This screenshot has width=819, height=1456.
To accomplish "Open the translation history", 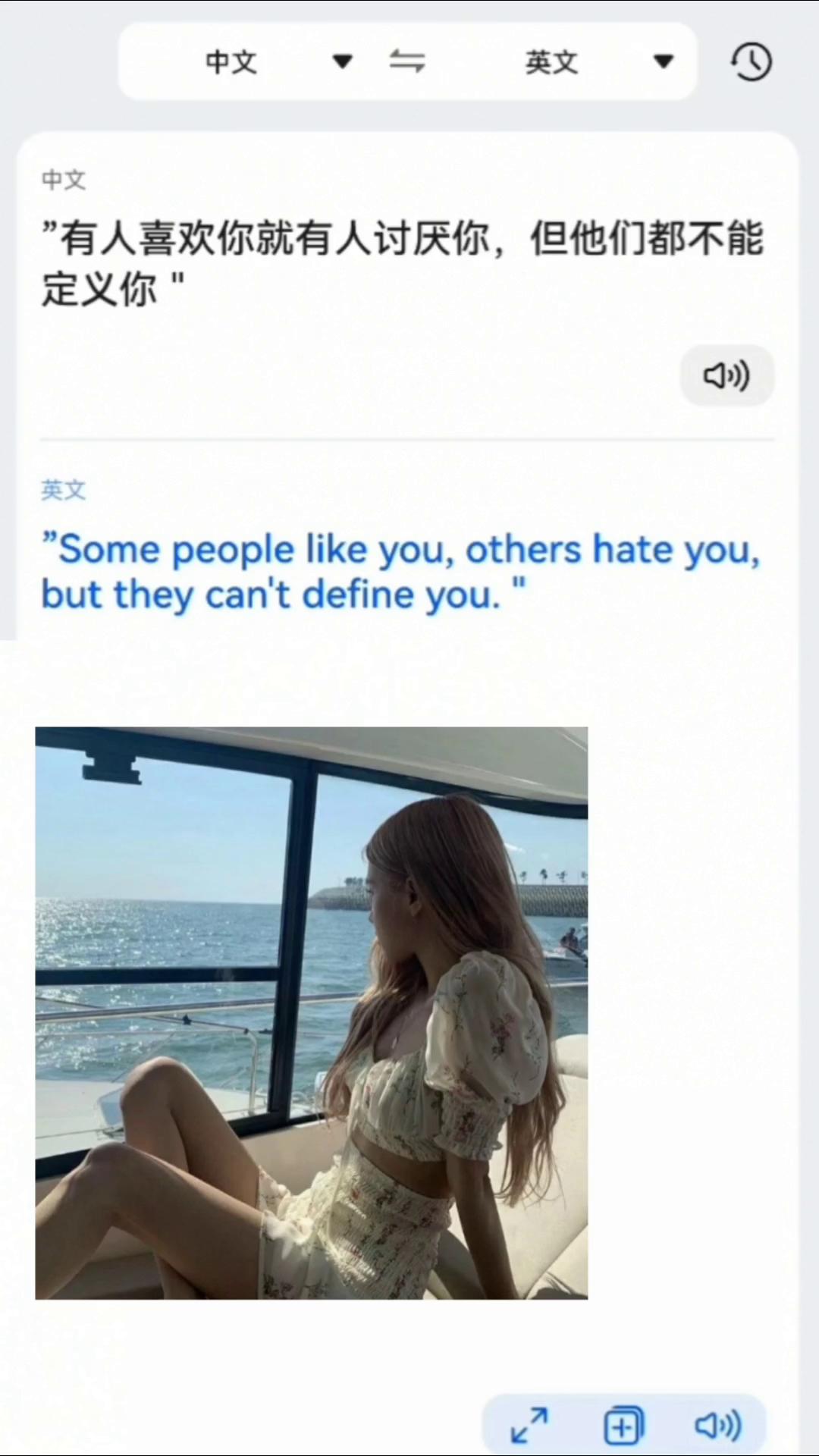I will pos(751,62).
